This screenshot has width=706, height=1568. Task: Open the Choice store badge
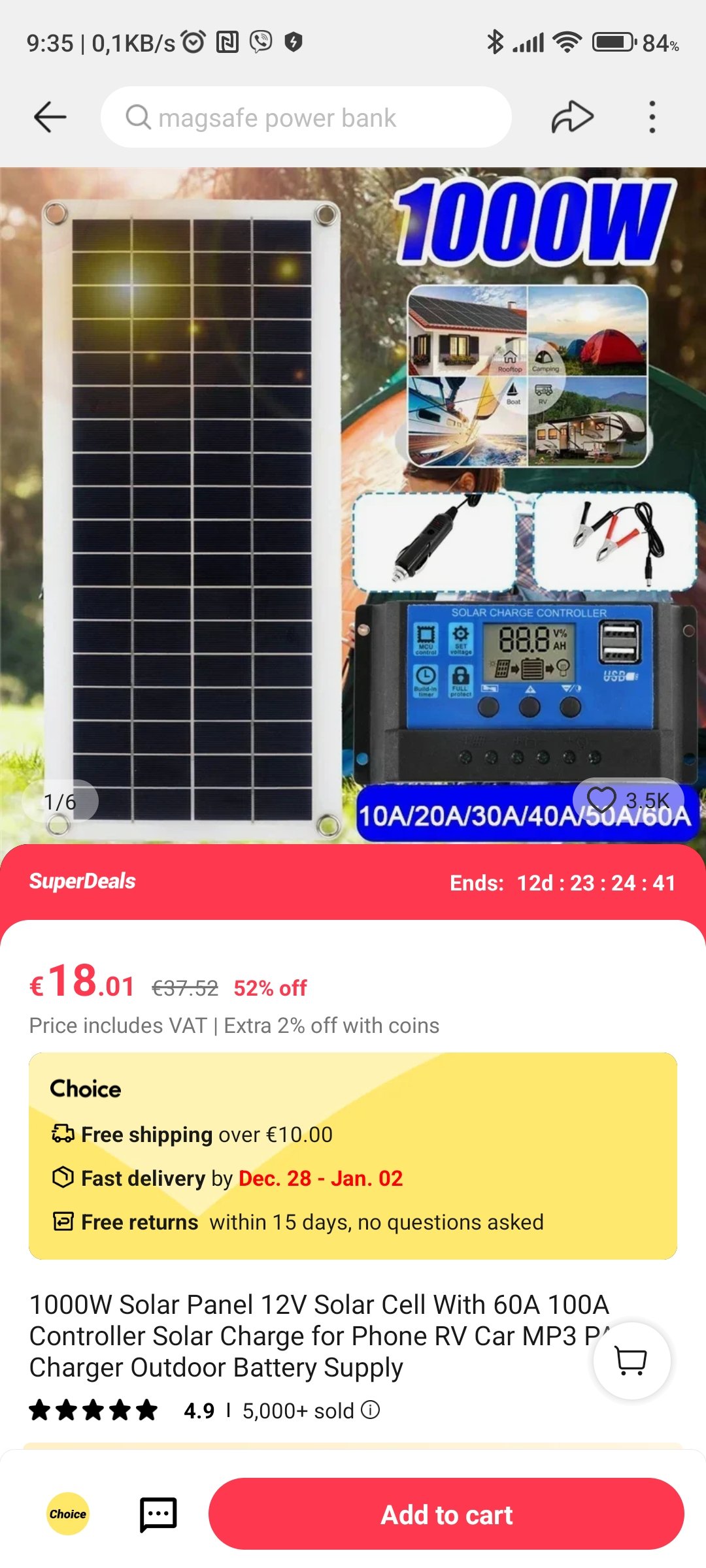point(68,1514)
